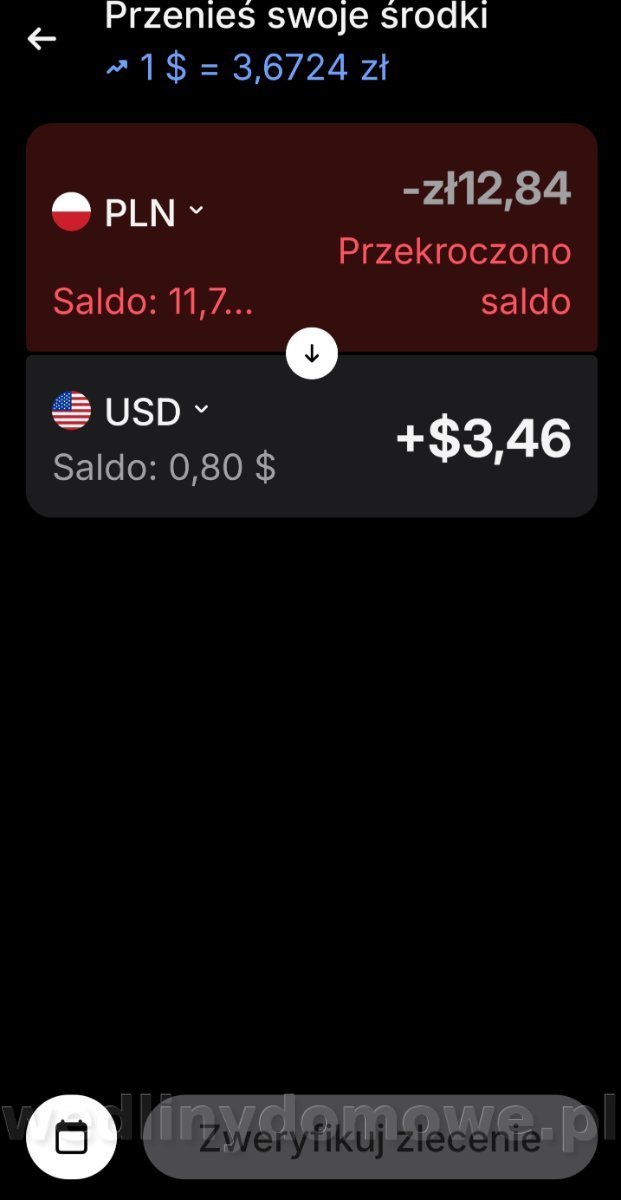This screenshot has height=1200, width=621.
Task: Edit the -zł12,84 amount field
Action: click(487, 190)
